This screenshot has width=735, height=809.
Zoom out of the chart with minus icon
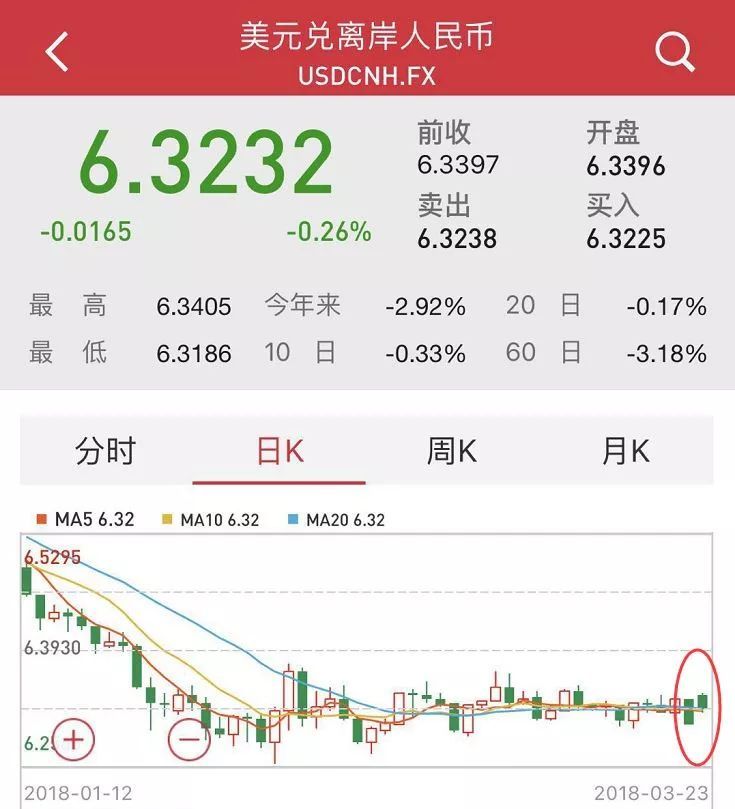tap(191, 738)
